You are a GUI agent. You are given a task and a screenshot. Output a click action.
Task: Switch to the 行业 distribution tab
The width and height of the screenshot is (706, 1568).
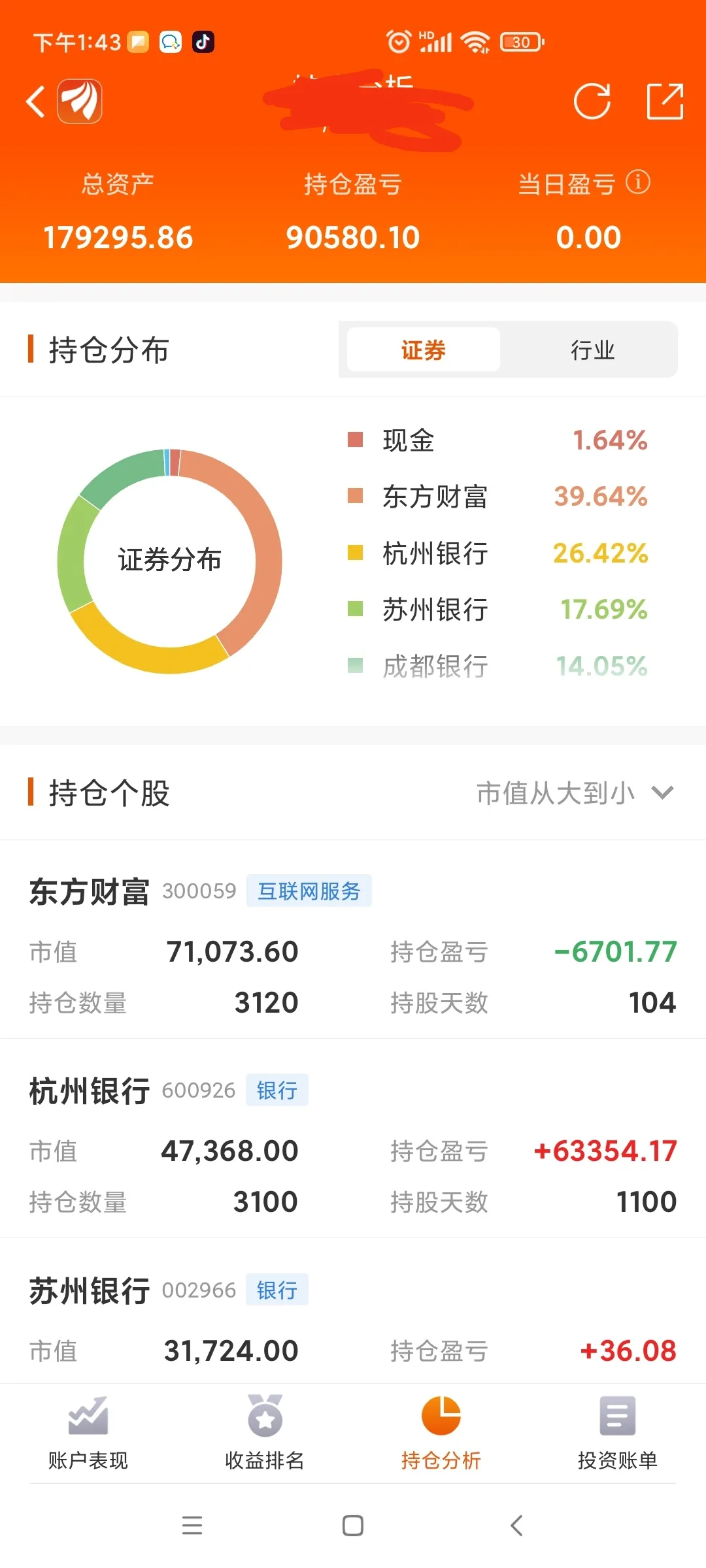point(592,350)
